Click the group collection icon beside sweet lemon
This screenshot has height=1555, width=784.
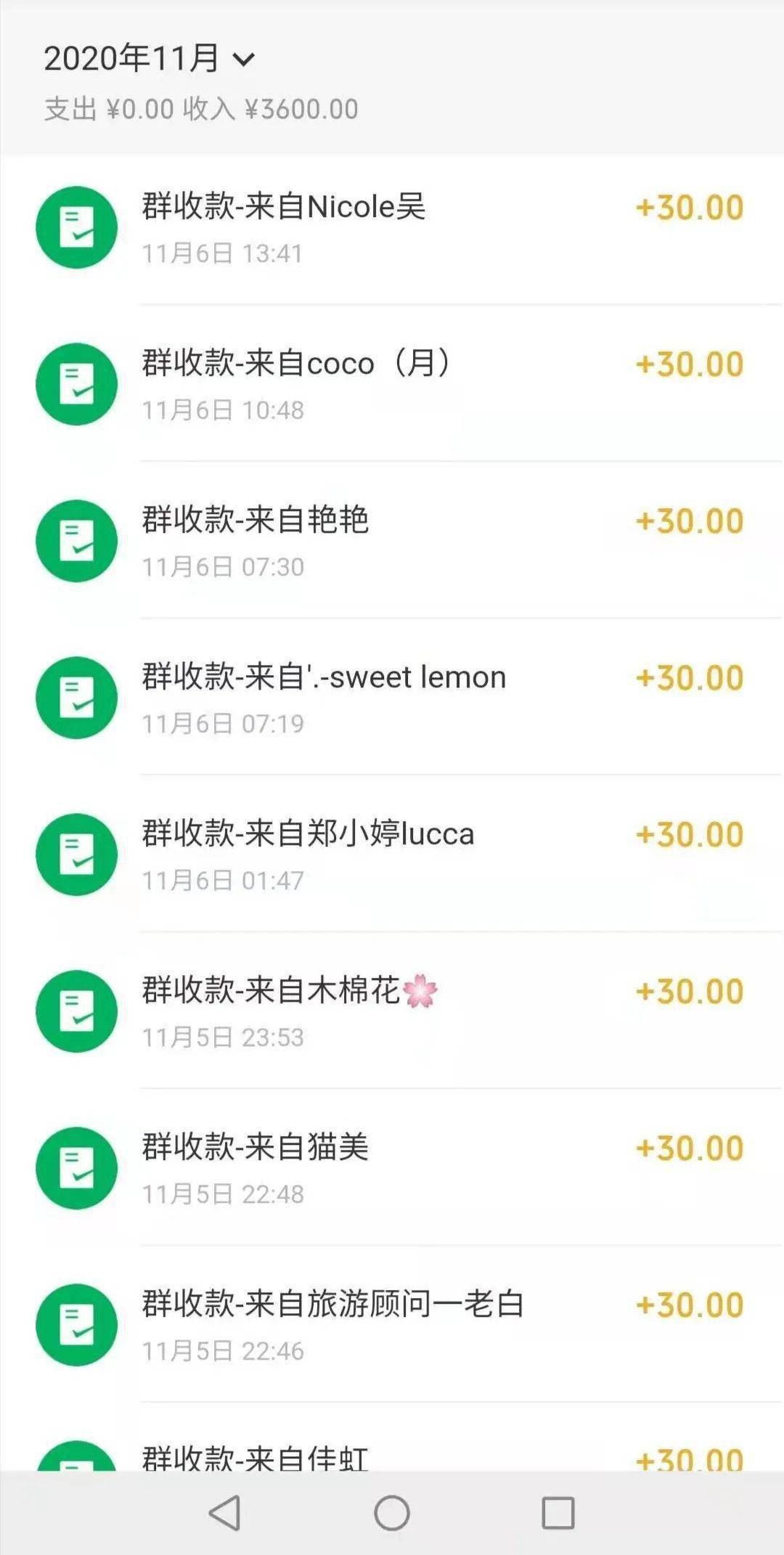(76, 697)
